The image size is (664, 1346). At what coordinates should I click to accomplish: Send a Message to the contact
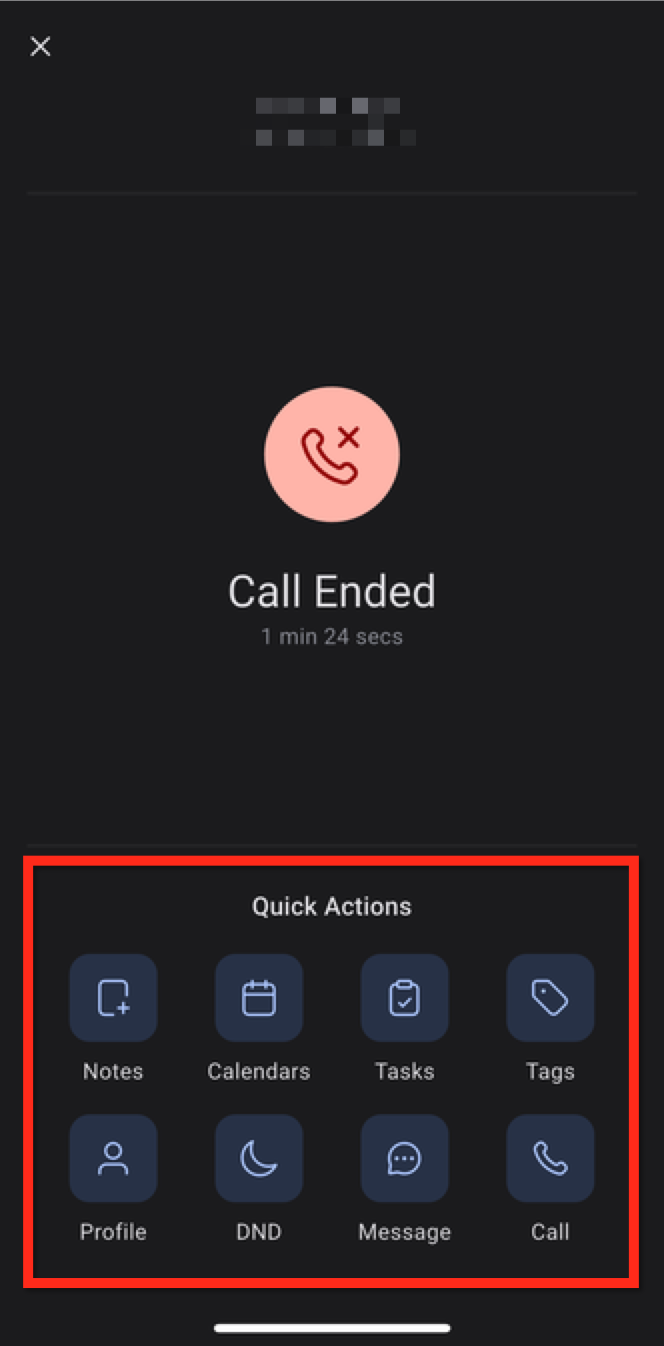pos(405,1158)
